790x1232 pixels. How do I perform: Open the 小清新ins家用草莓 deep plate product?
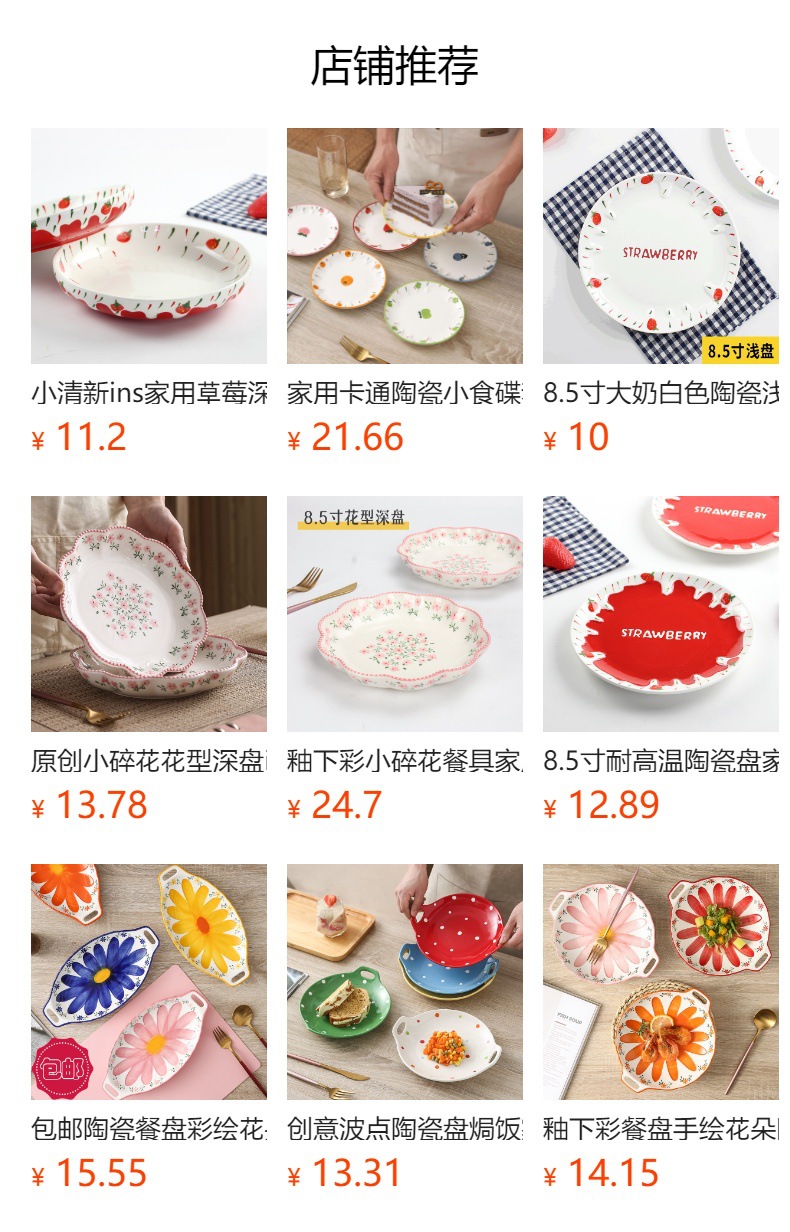tap(149, 246)
